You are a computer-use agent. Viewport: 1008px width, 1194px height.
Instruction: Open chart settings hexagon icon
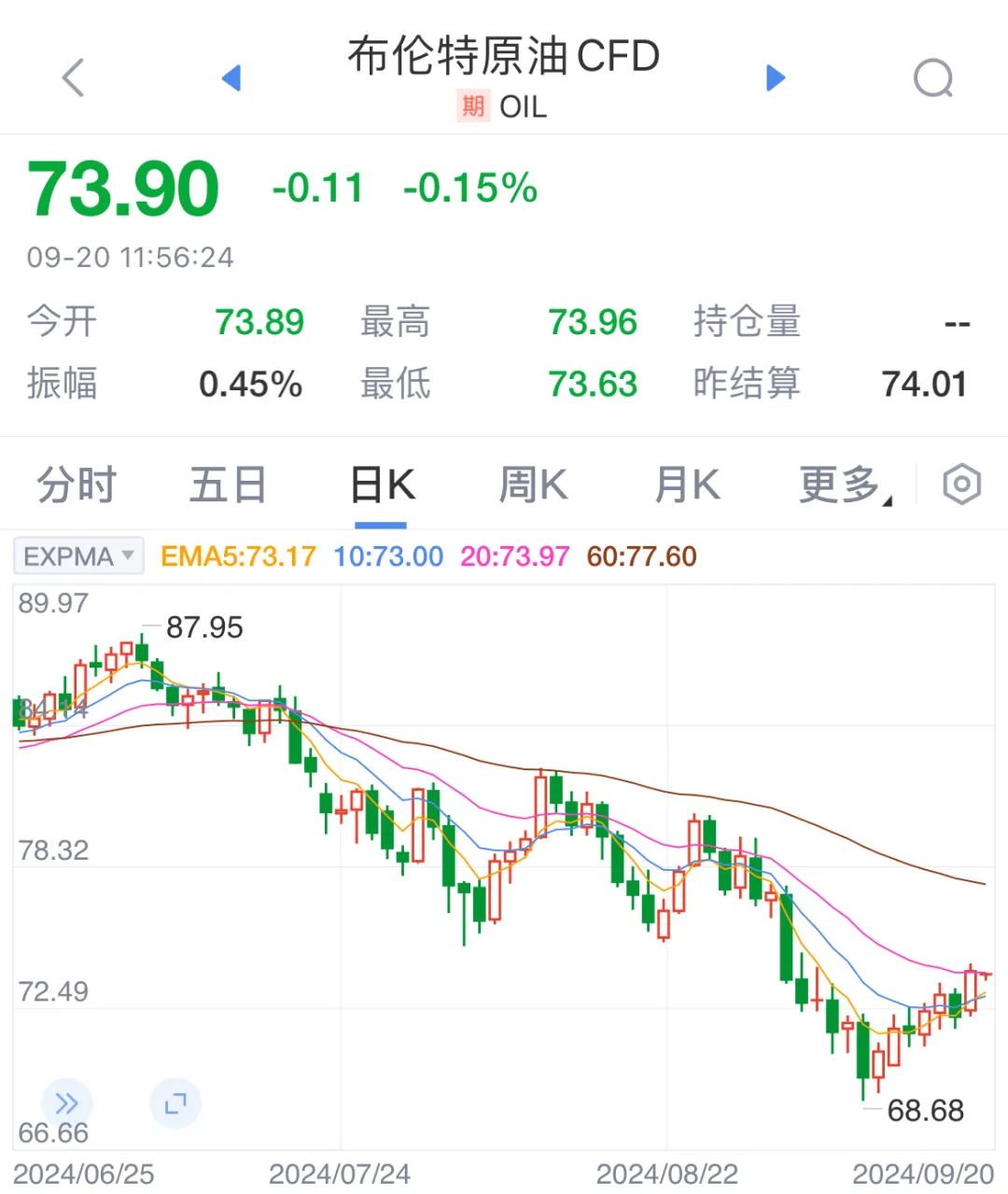coord(961,485)
